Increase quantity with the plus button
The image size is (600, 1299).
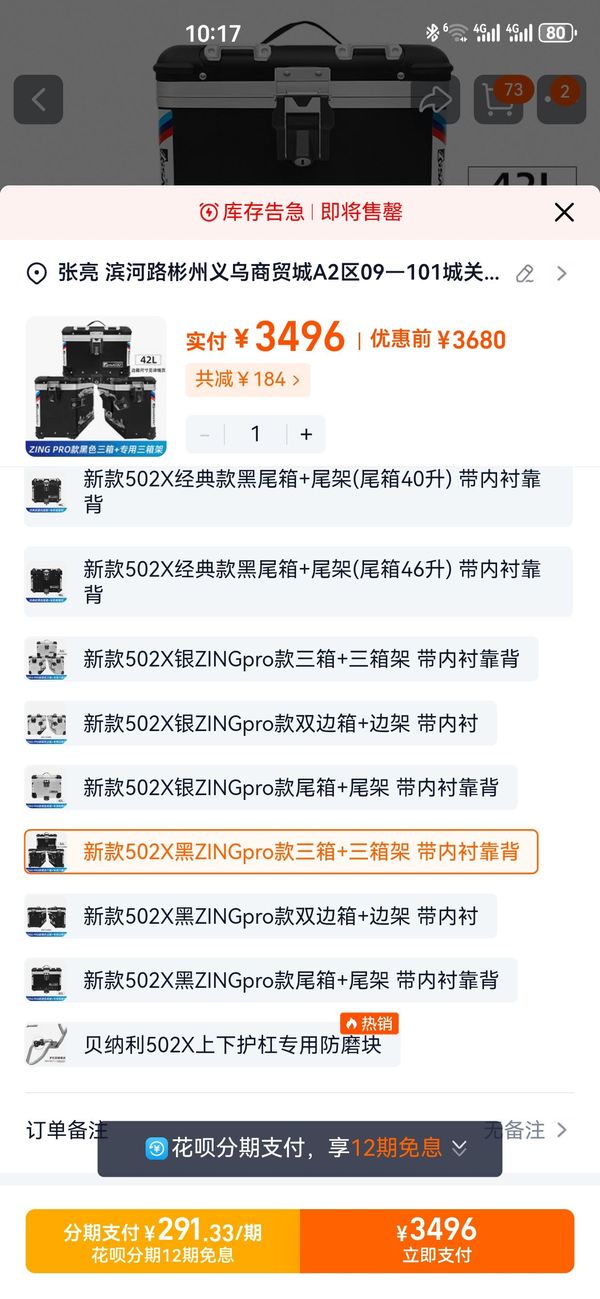pos(306,434)
